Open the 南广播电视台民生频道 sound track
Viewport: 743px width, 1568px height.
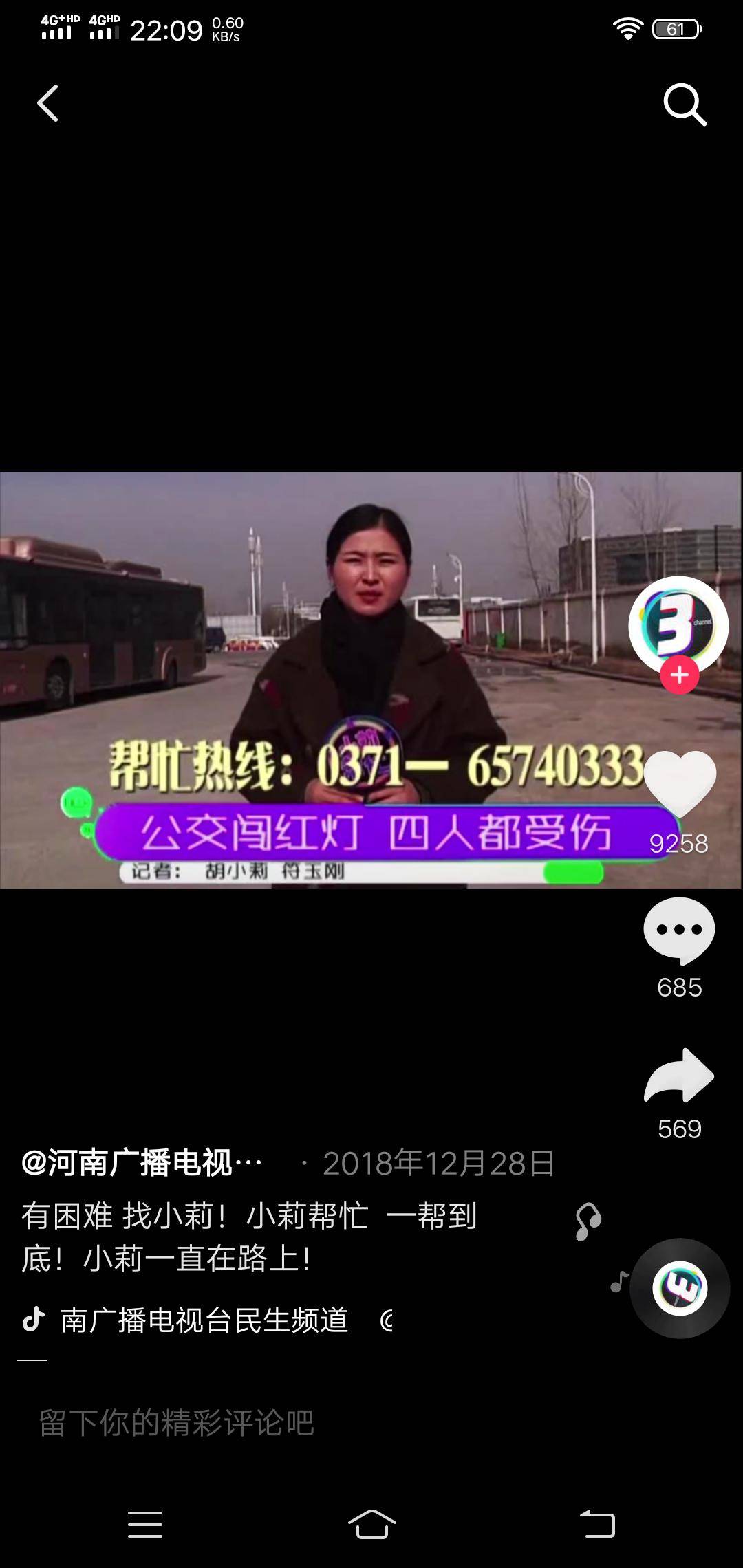coord(204,1320)
